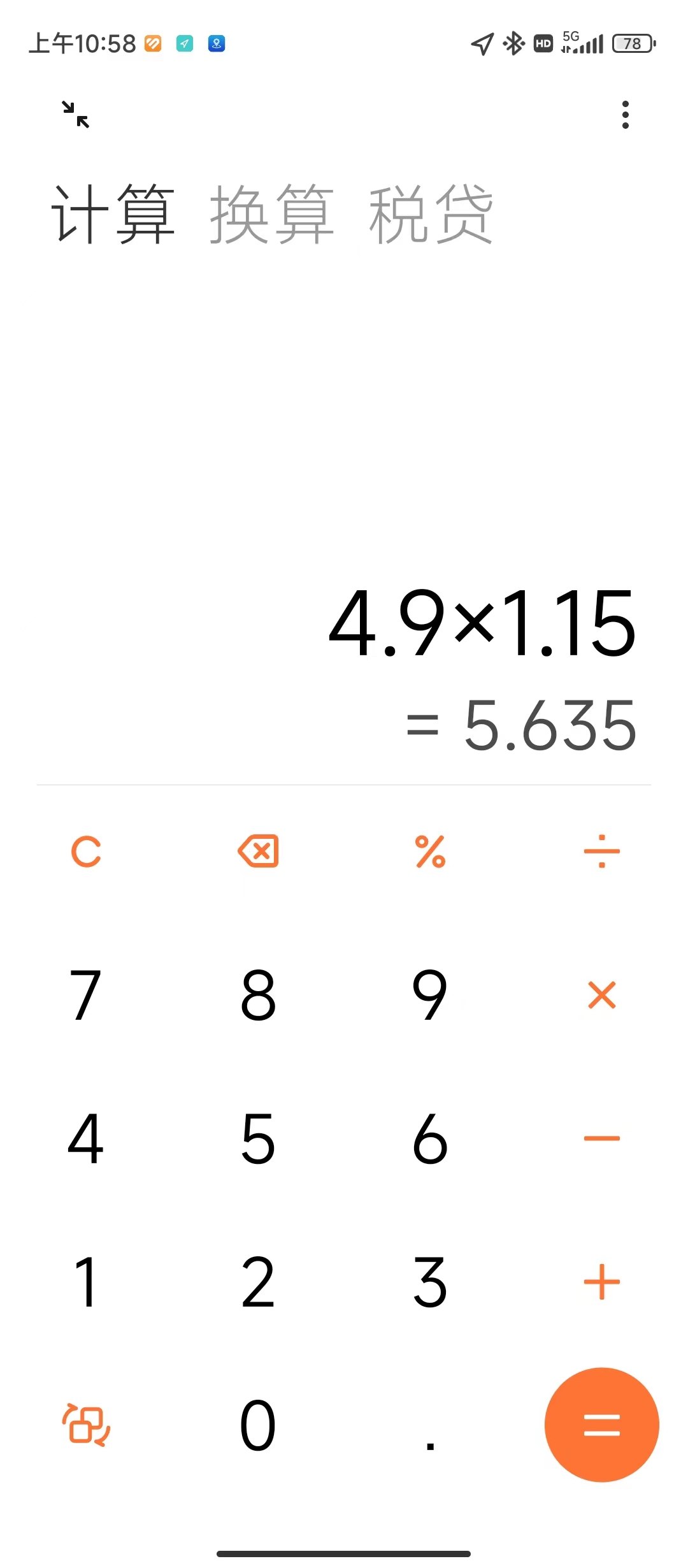The width and height of the screenshot is (688, 1568).
Task: Open the three-dot overflow menu
Action: point(625,115)
